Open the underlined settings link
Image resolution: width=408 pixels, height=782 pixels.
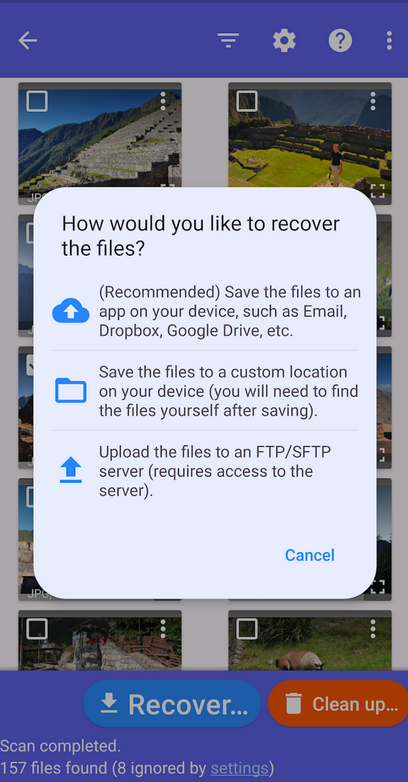click(239, 768)
